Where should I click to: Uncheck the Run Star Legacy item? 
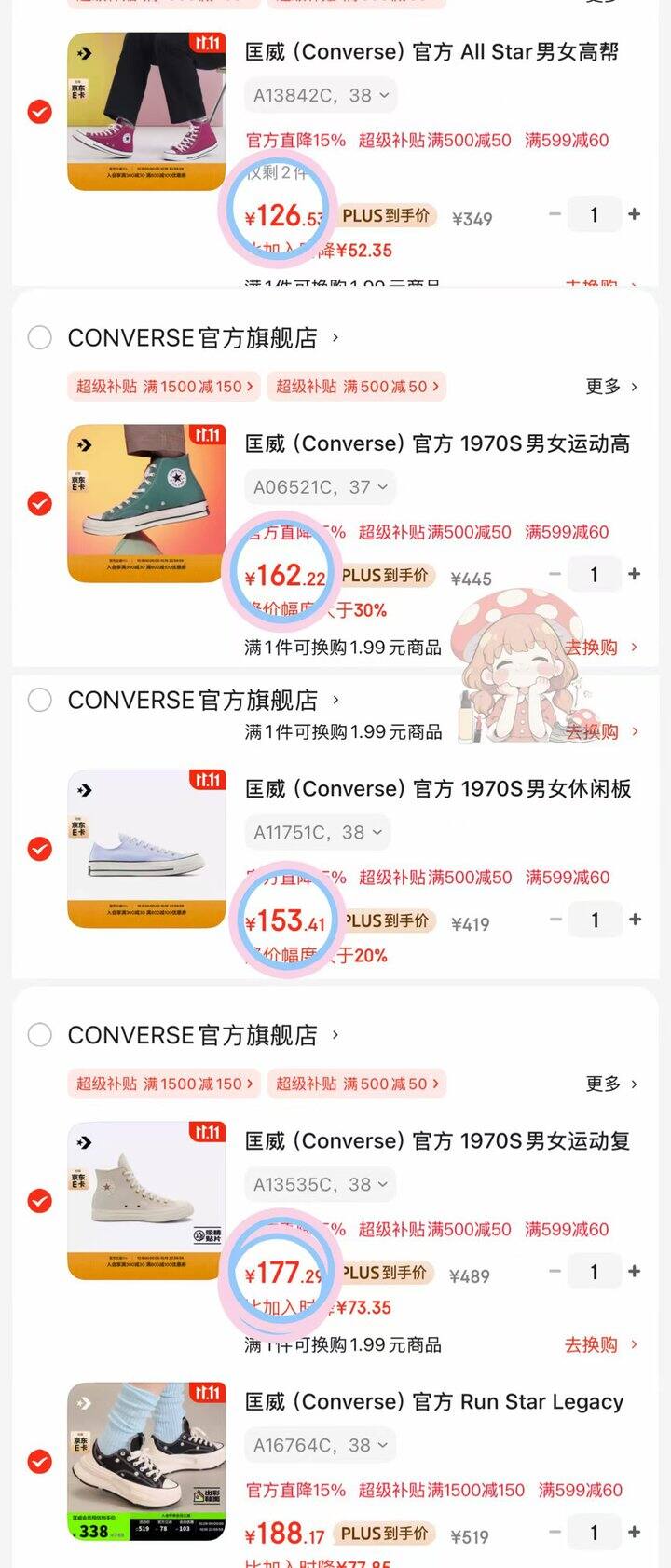coord(39,1461)
